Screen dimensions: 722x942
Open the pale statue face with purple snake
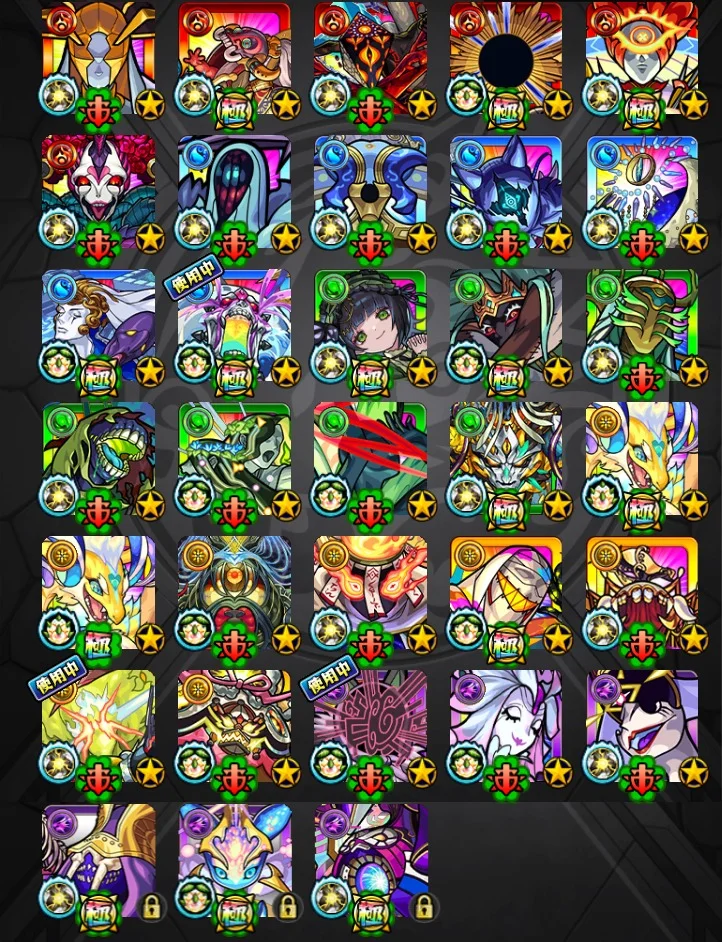pos(98,325)
